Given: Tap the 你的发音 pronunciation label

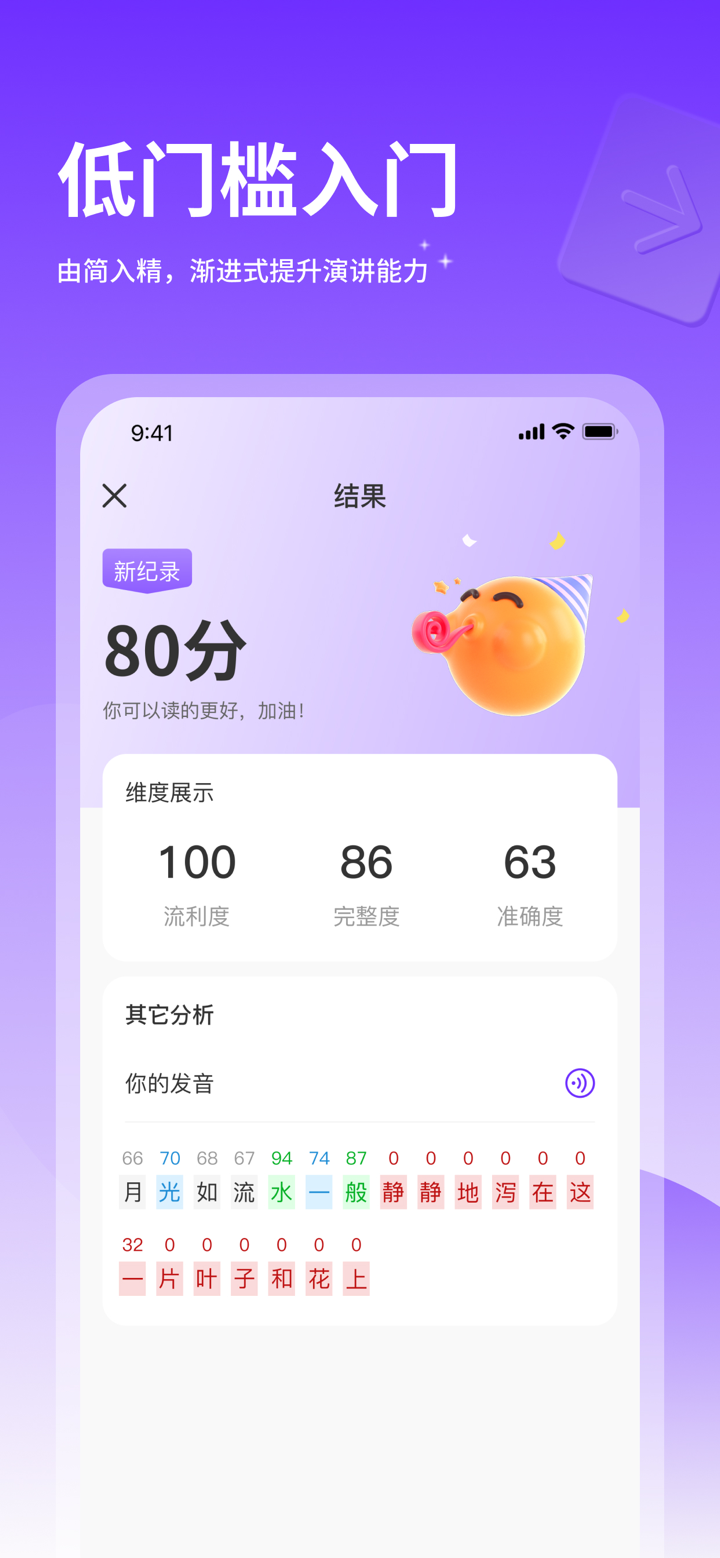Looking at the screenshot, I should (168, 1083).
